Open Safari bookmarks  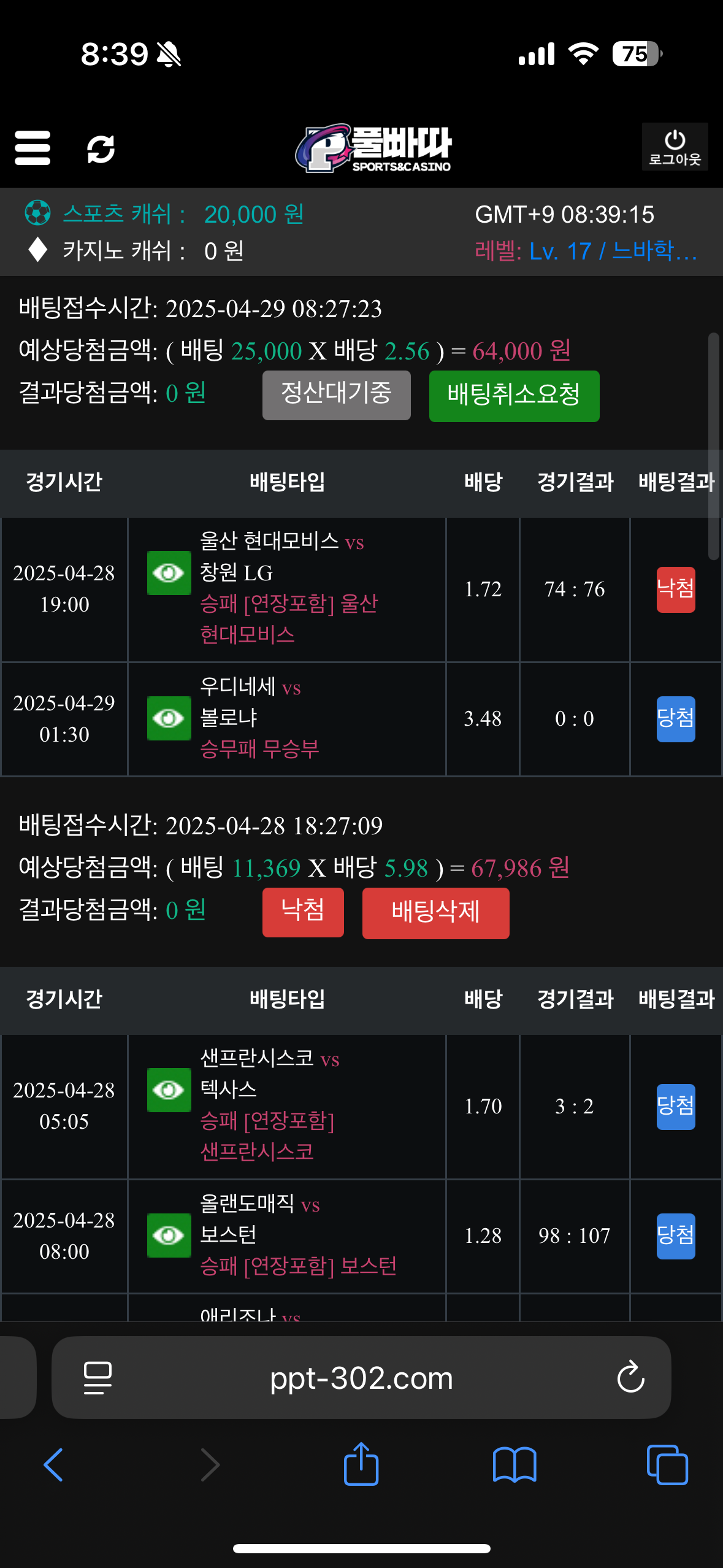point(515,1465)
